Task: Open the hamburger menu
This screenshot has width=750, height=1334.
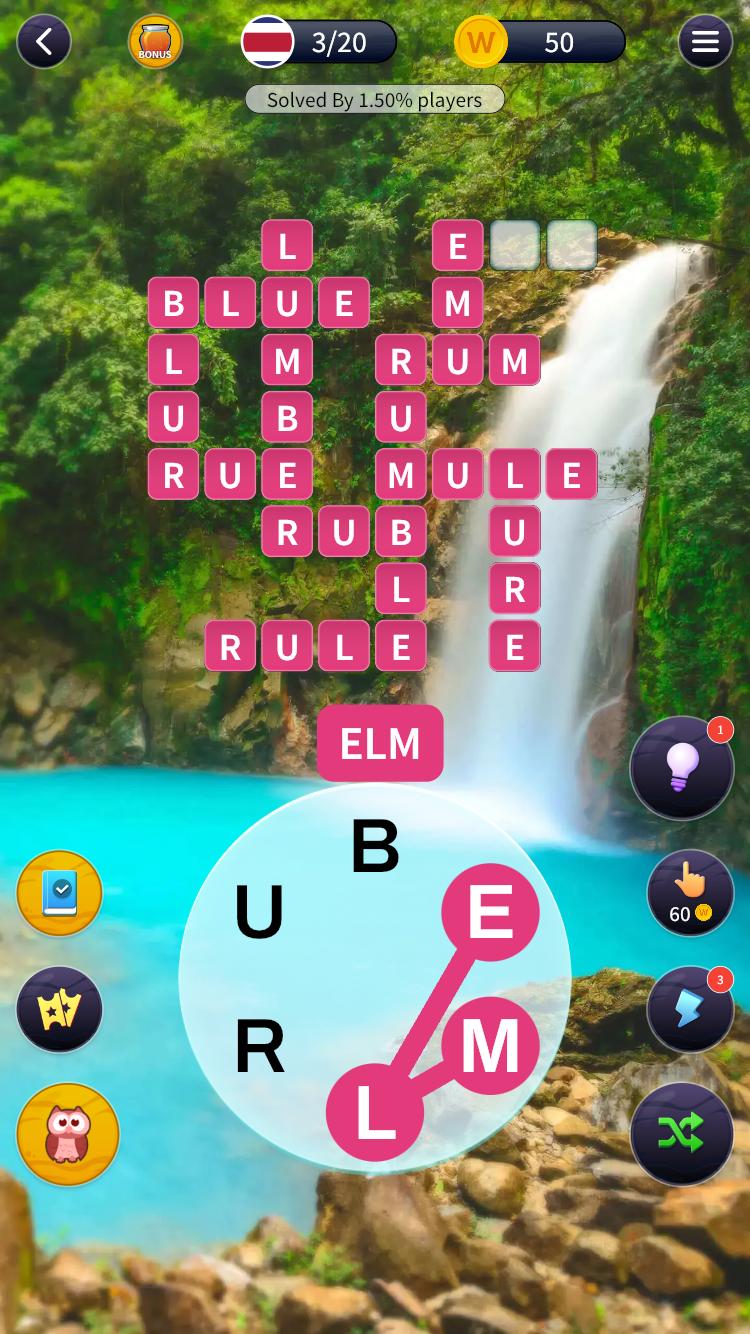Action: click(x=705, y=42)
